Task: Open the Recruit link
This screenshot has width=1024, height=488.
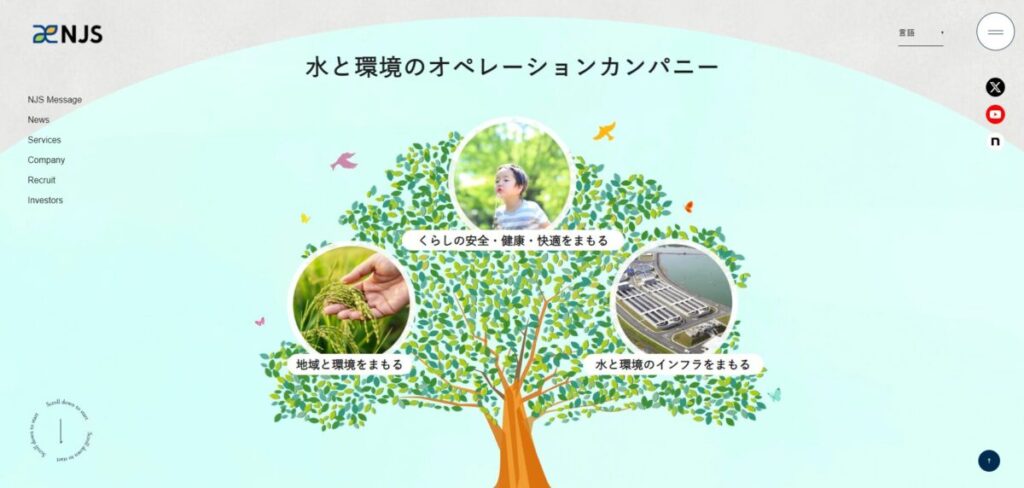Action: (x=42, y=180)
